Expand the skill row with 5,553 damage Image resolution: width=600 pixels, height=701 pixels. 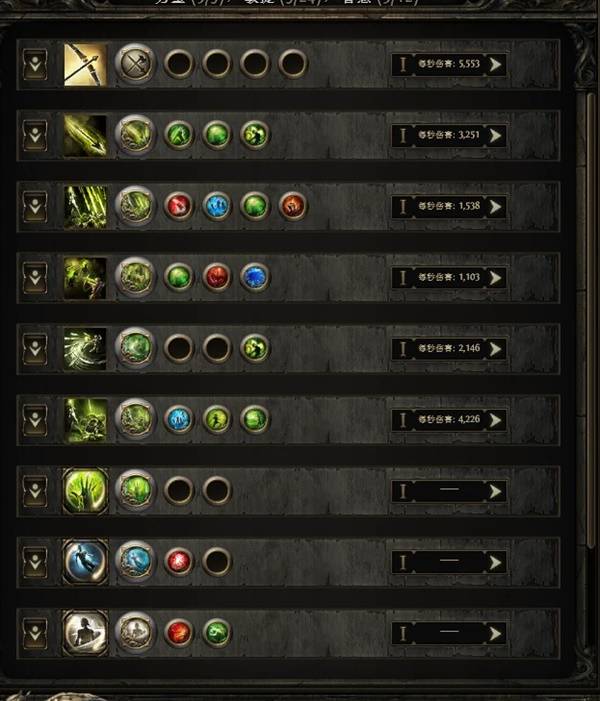pyautogui.click(x=35, y=65)
